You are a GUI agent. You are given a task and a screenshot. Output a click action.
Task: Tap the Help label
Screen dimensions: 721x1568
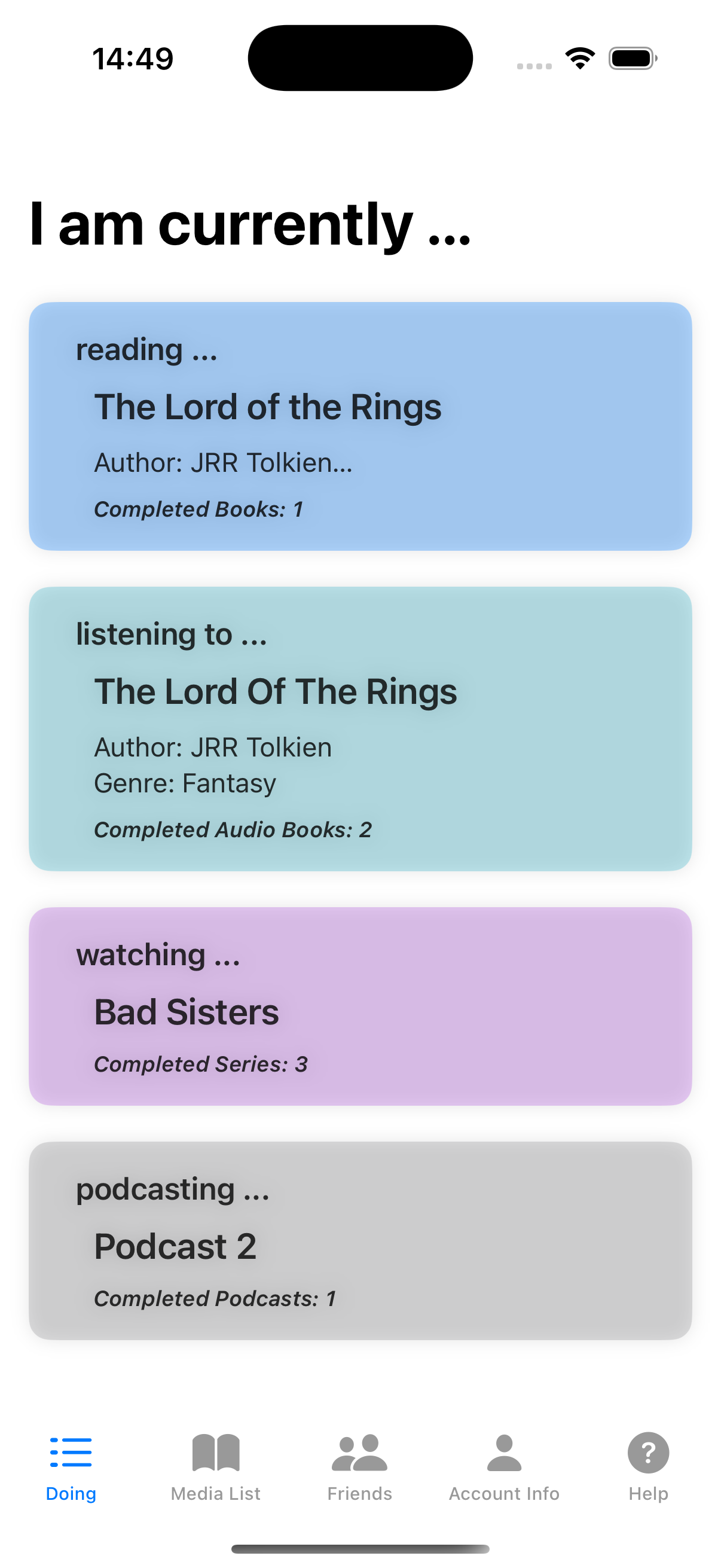coord(648,1493)
